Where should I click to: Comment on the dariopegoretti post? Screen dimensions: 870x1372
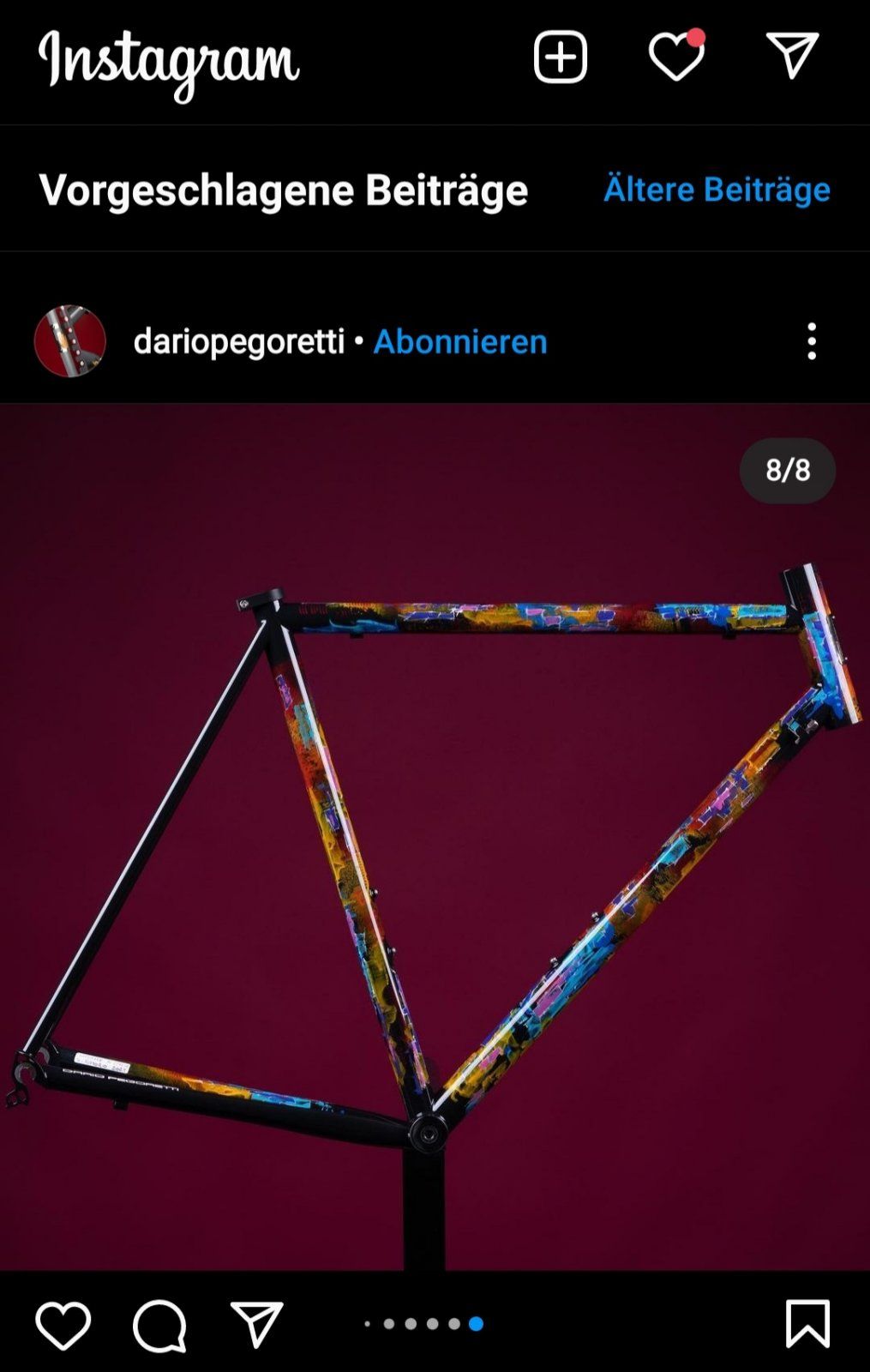tap(159, 1325)
